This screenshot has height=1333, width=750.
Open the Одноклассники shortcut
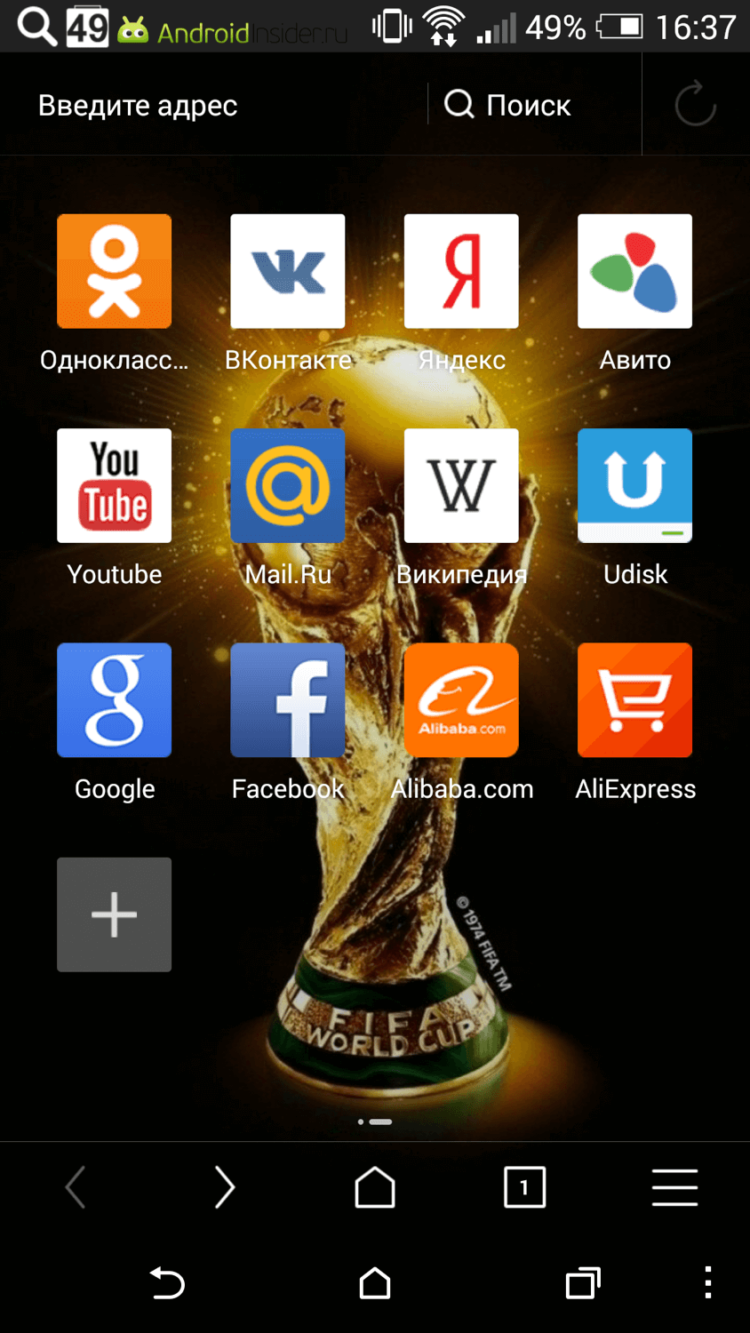tap(114, 271)
